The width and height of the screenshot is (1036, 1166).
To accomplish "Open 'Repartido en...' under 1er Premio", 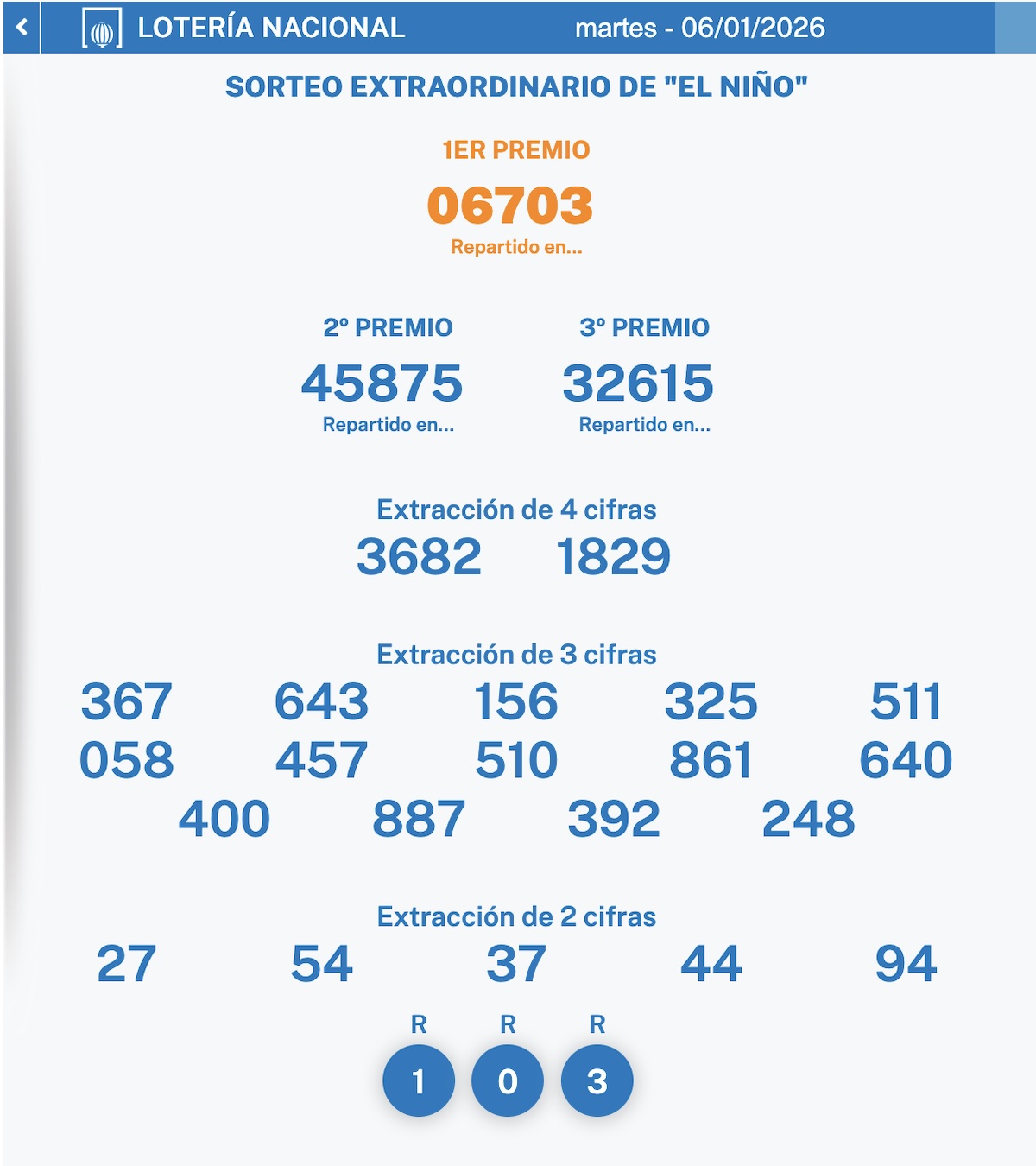I will coord(516,247).
